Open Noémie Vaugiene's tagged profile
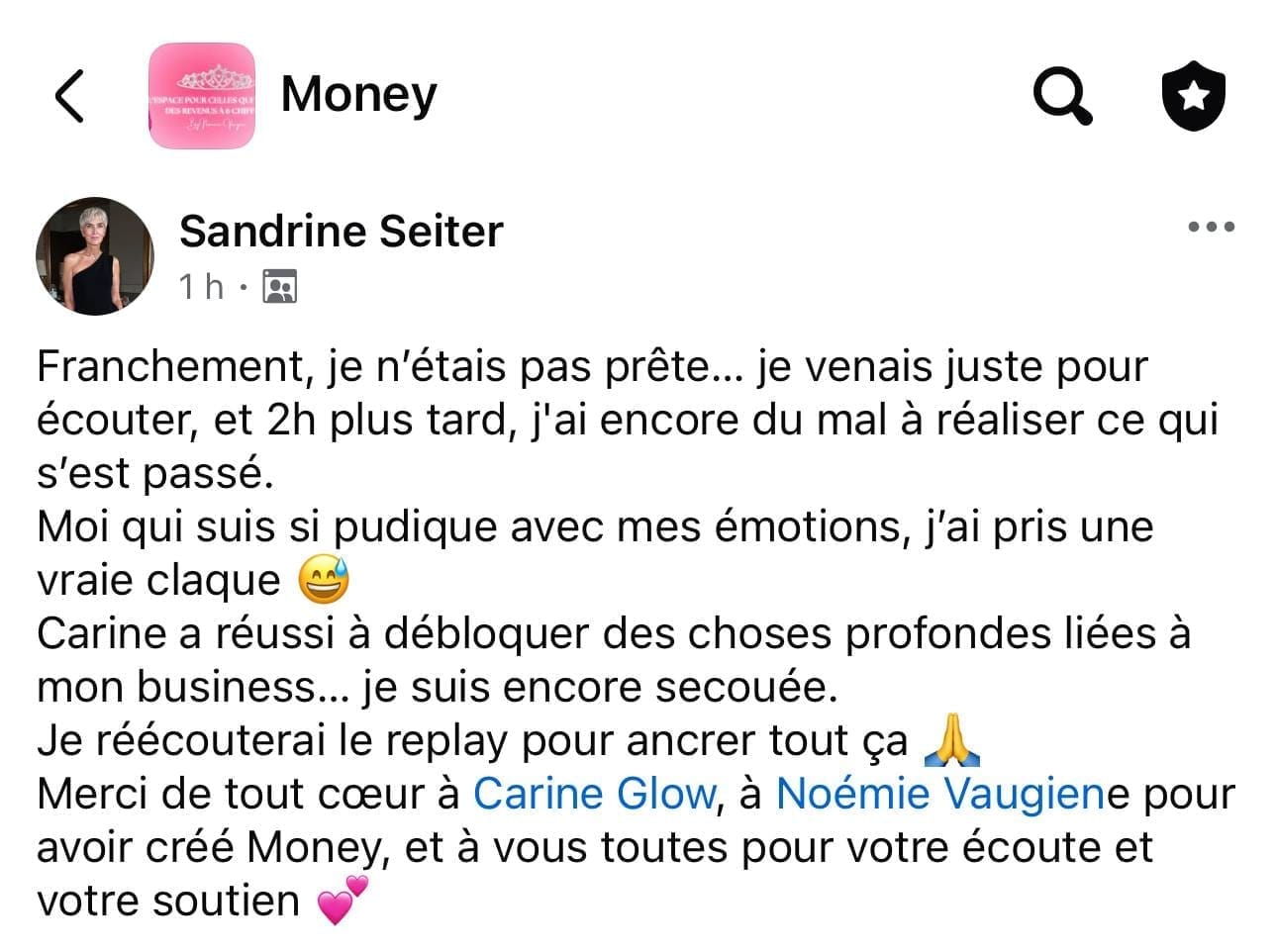 tap(940, 794)
